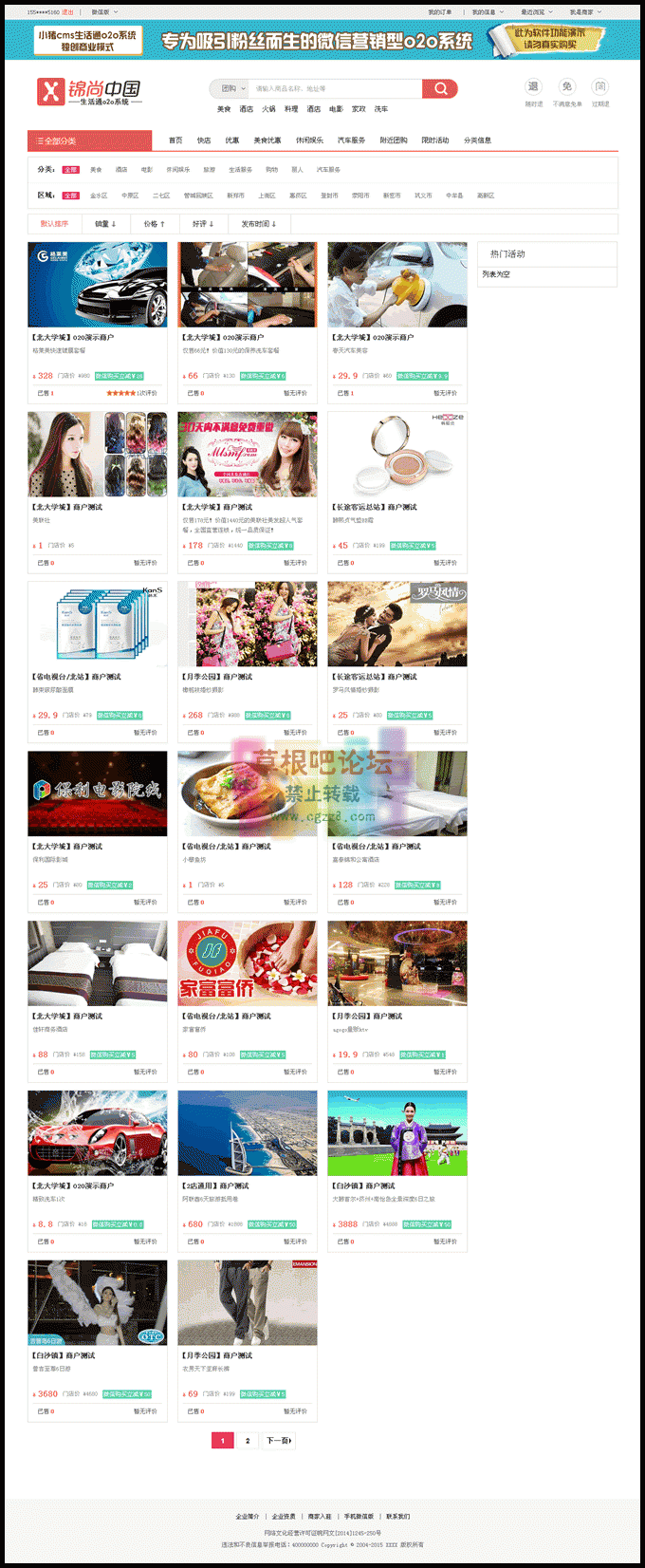The height and width of the screenshot is (1568, 645).
Task: Focus the product name search field
Action: click(x=334, y=88)
